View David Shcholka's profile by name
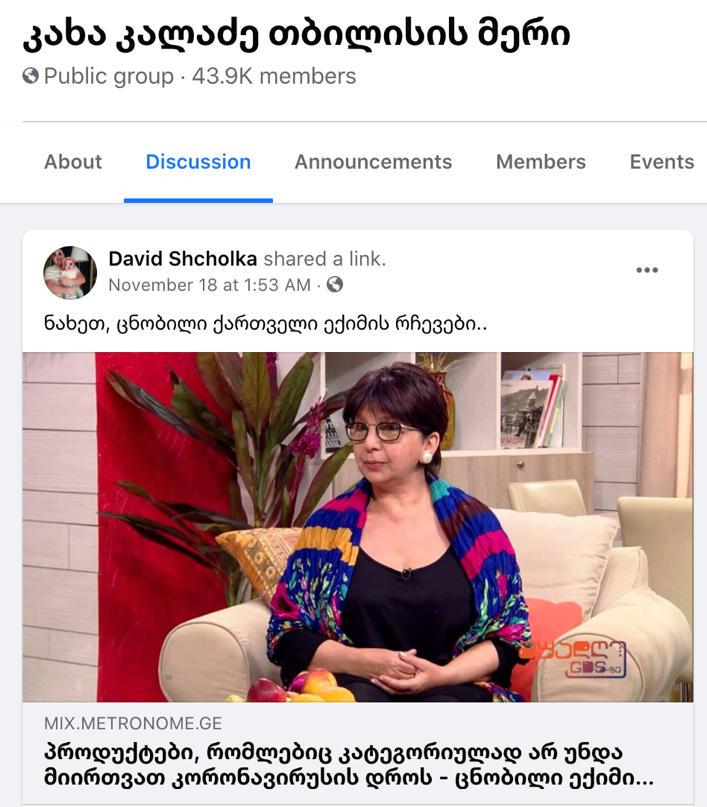Screen dimensions: 707x807 tap(183, 259)
